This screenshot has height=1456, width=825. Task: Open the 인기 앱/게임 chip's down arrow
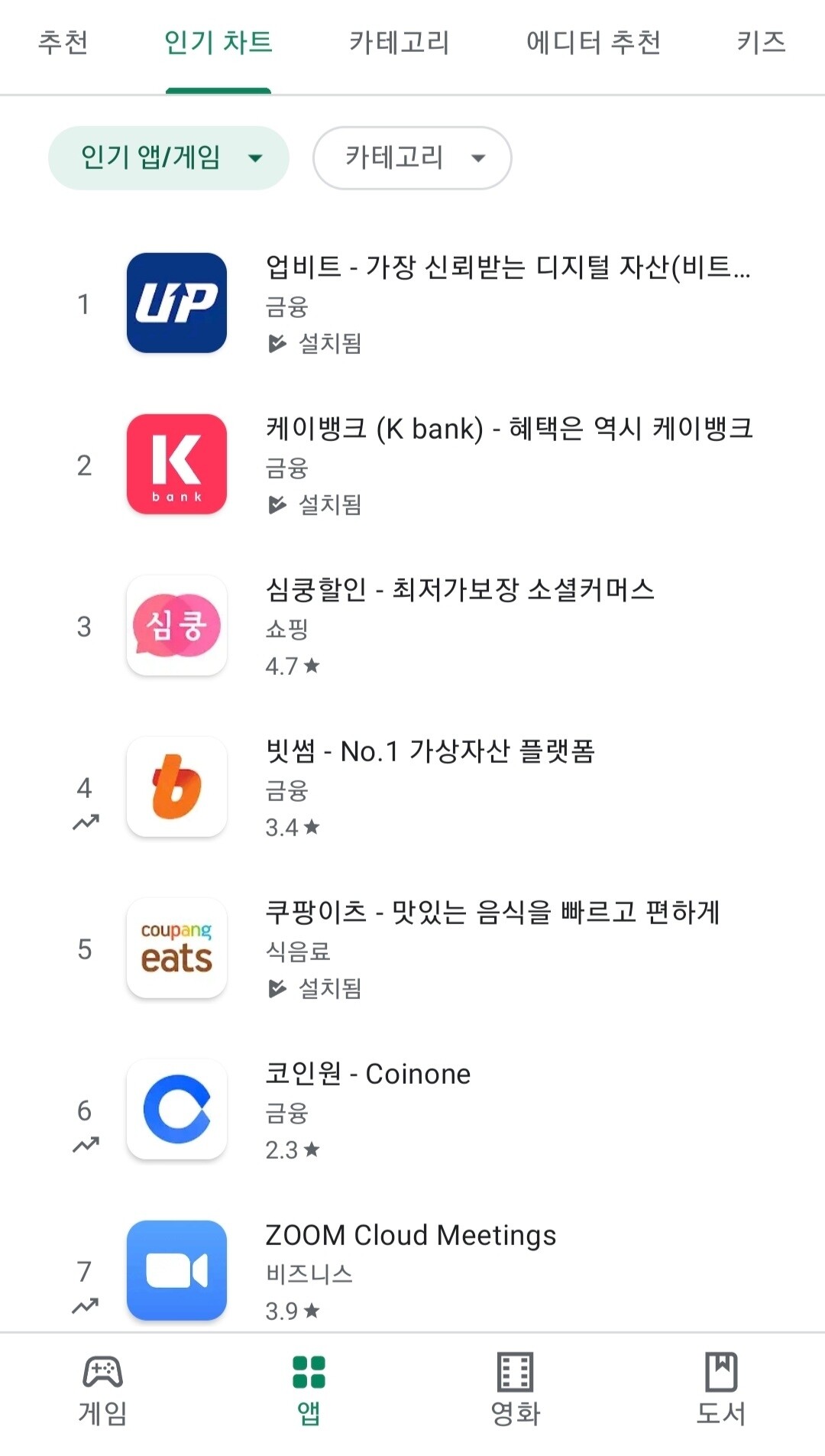point(254,157)
